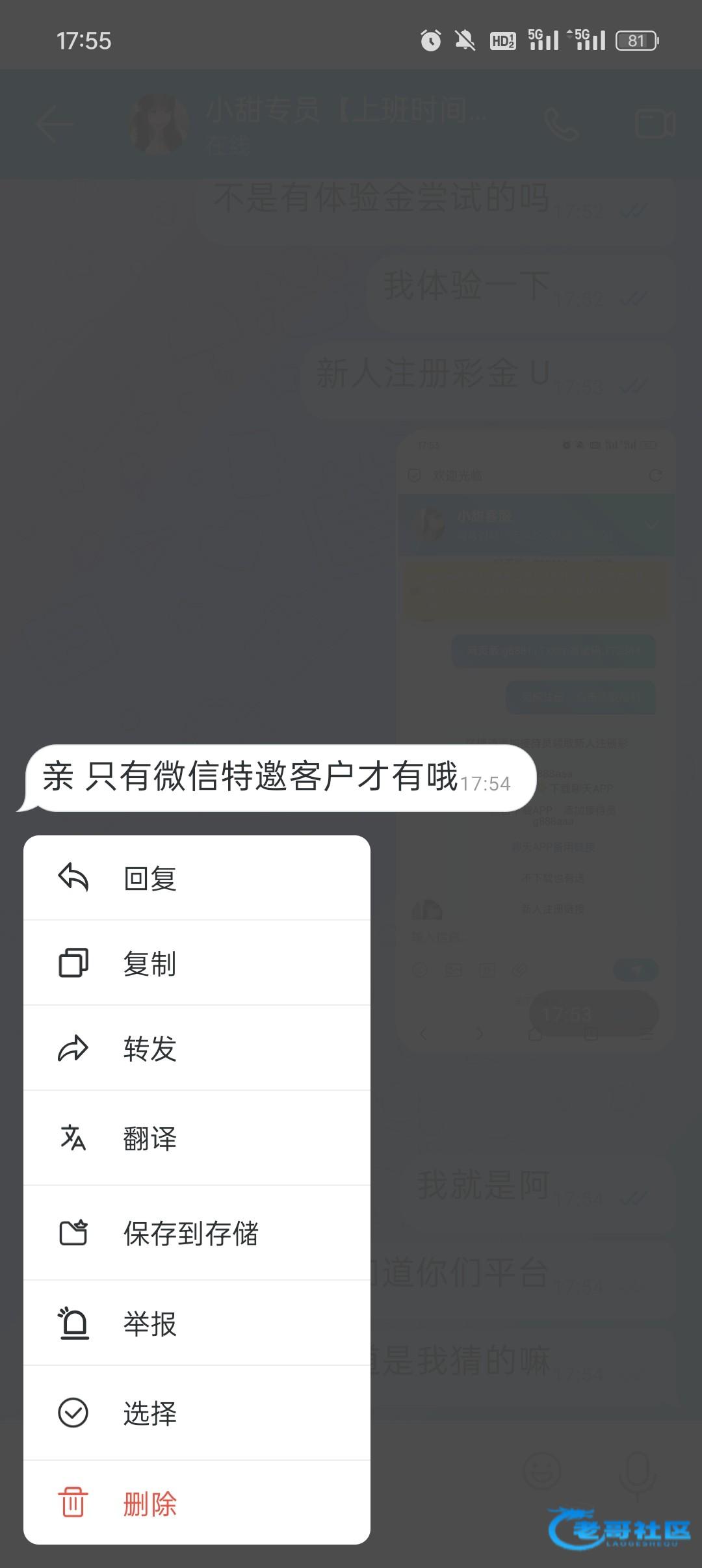
Task: Report the message with 举报
Action: click(x=149, y=1324)
